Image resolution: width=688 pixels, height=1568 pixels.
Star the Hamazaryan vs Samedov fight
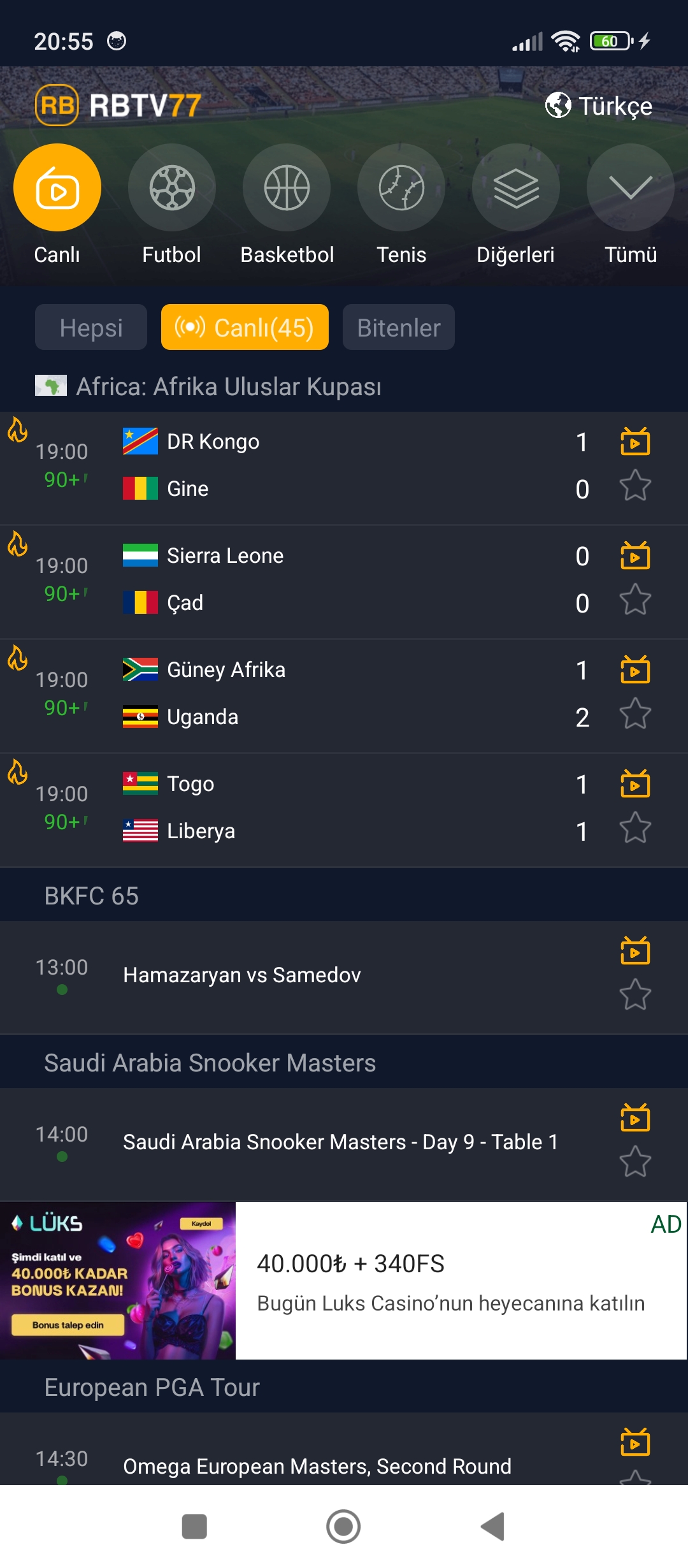click(635, 994)
